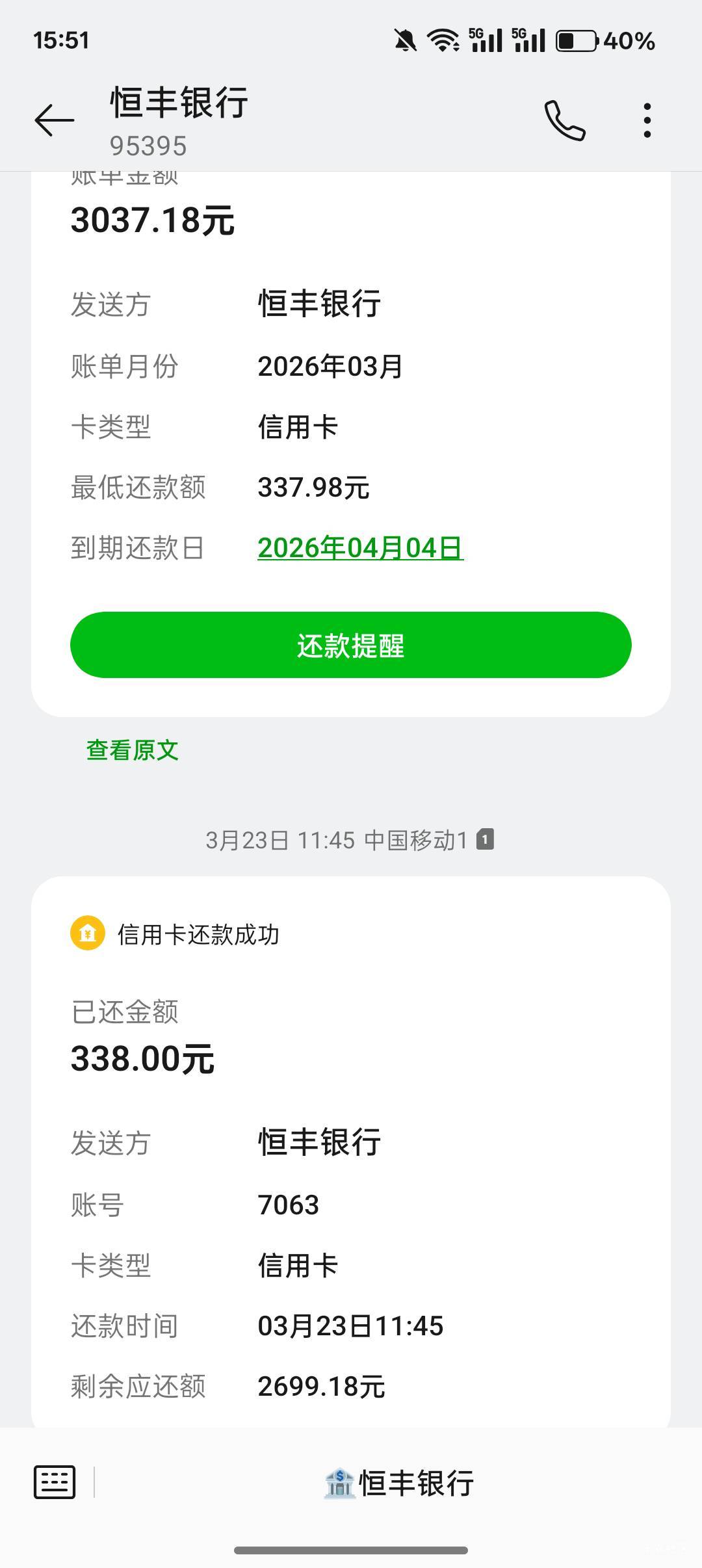Open the 信用卡还款成功 message card

click(x=351, y=1151)
